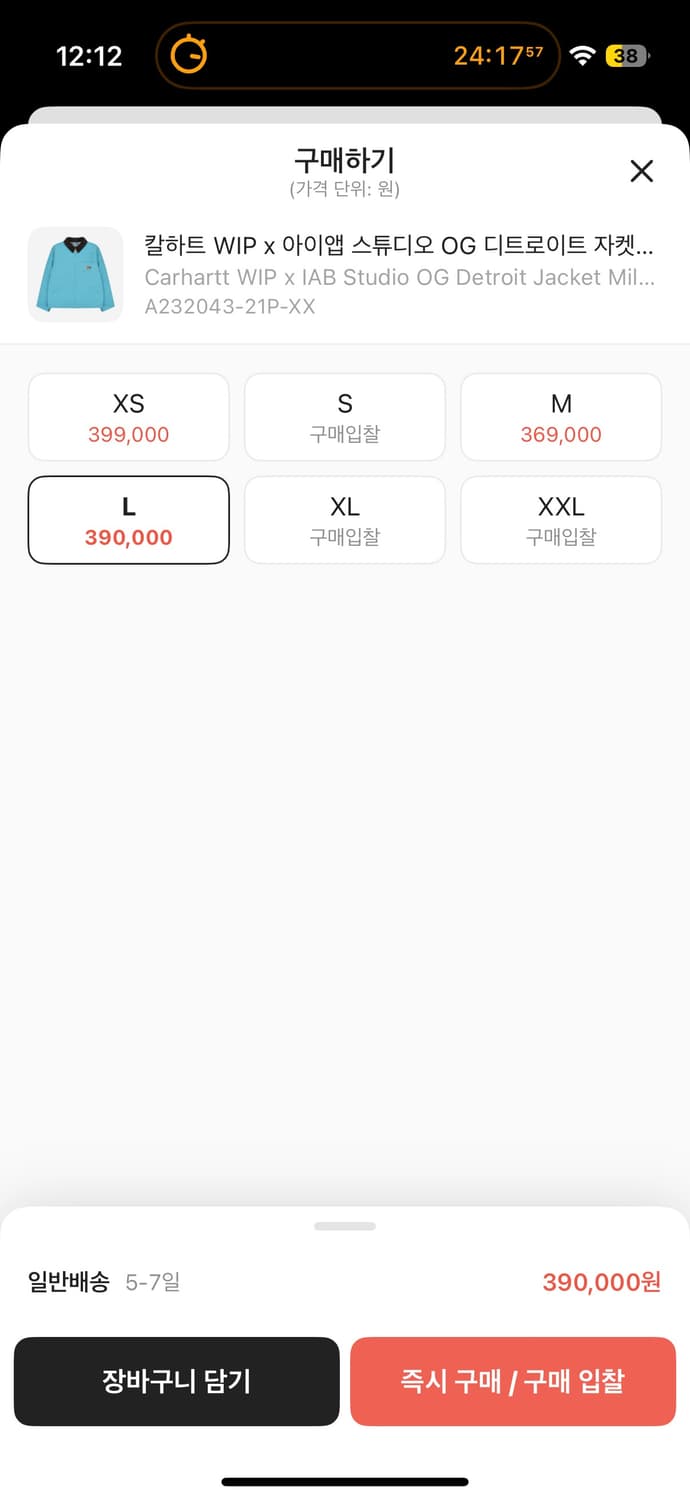690x1500 pixels.
Task: Choose size XL 구매입찰
Action: 345,520
